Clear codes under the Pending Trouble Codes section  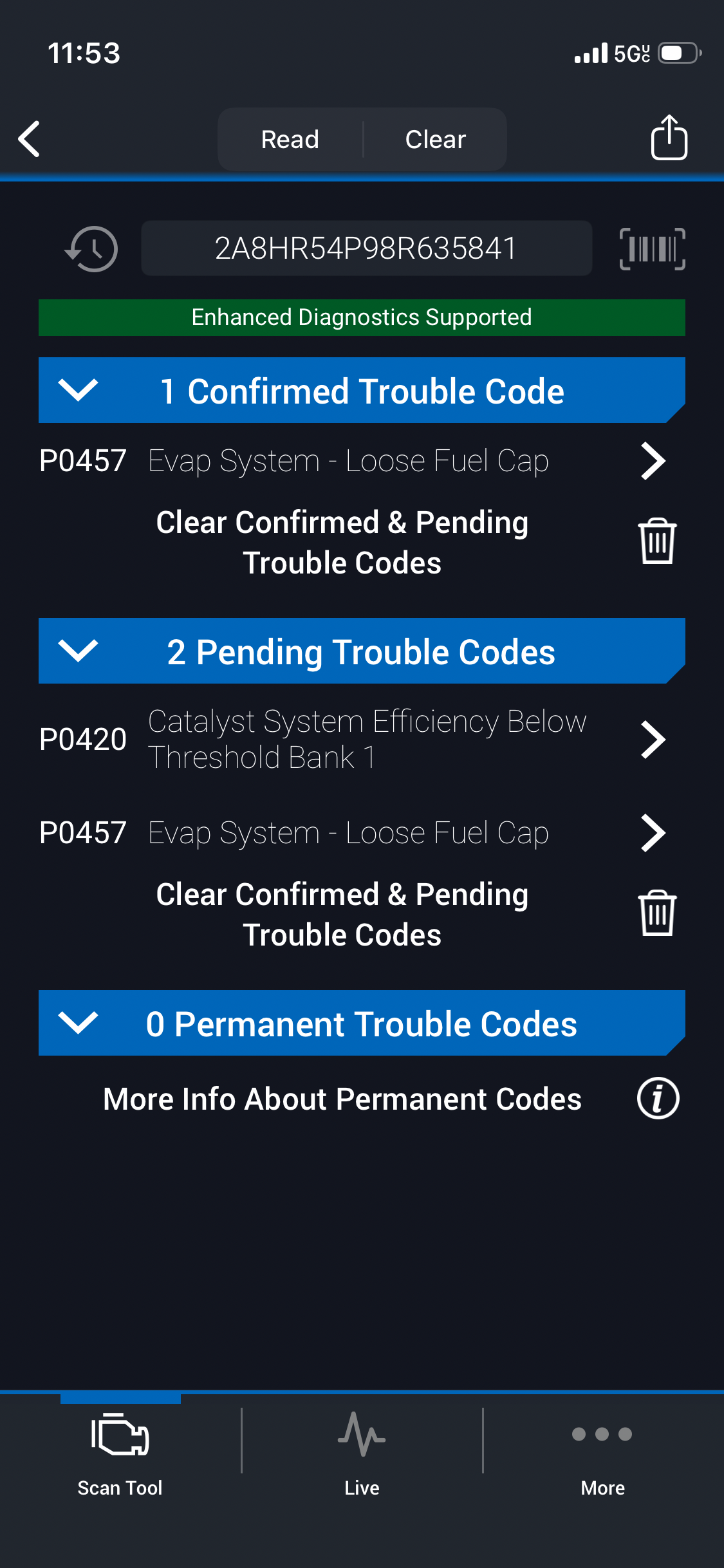(x=656, y=913)
